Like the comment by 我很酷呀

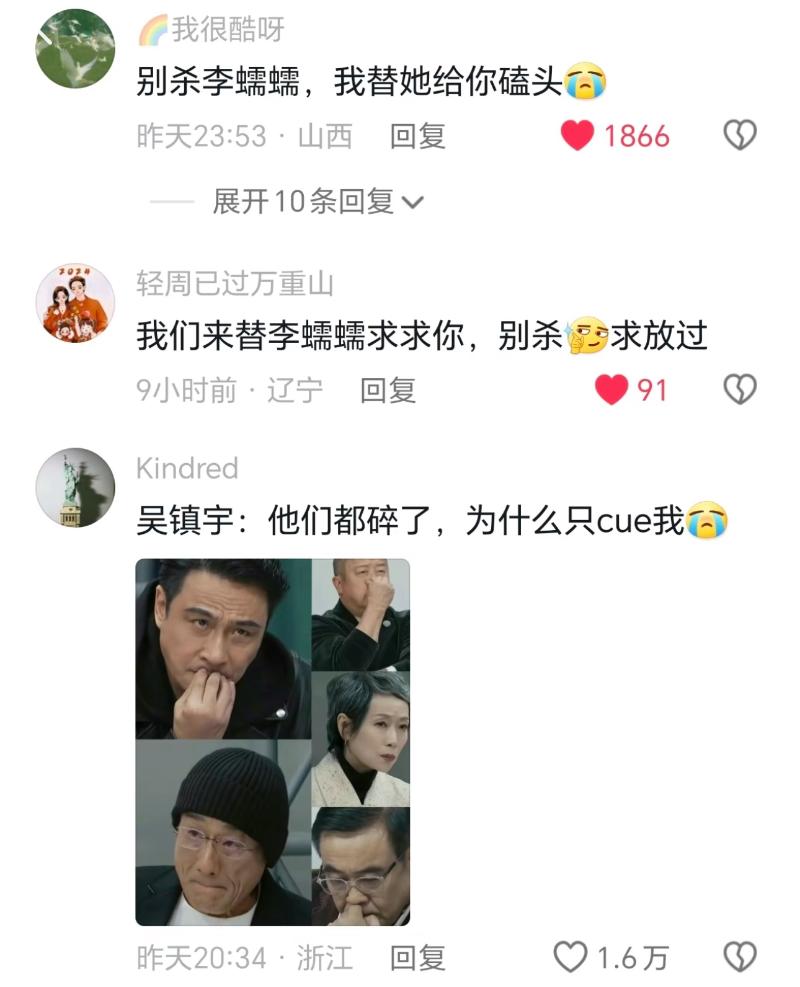578,136
